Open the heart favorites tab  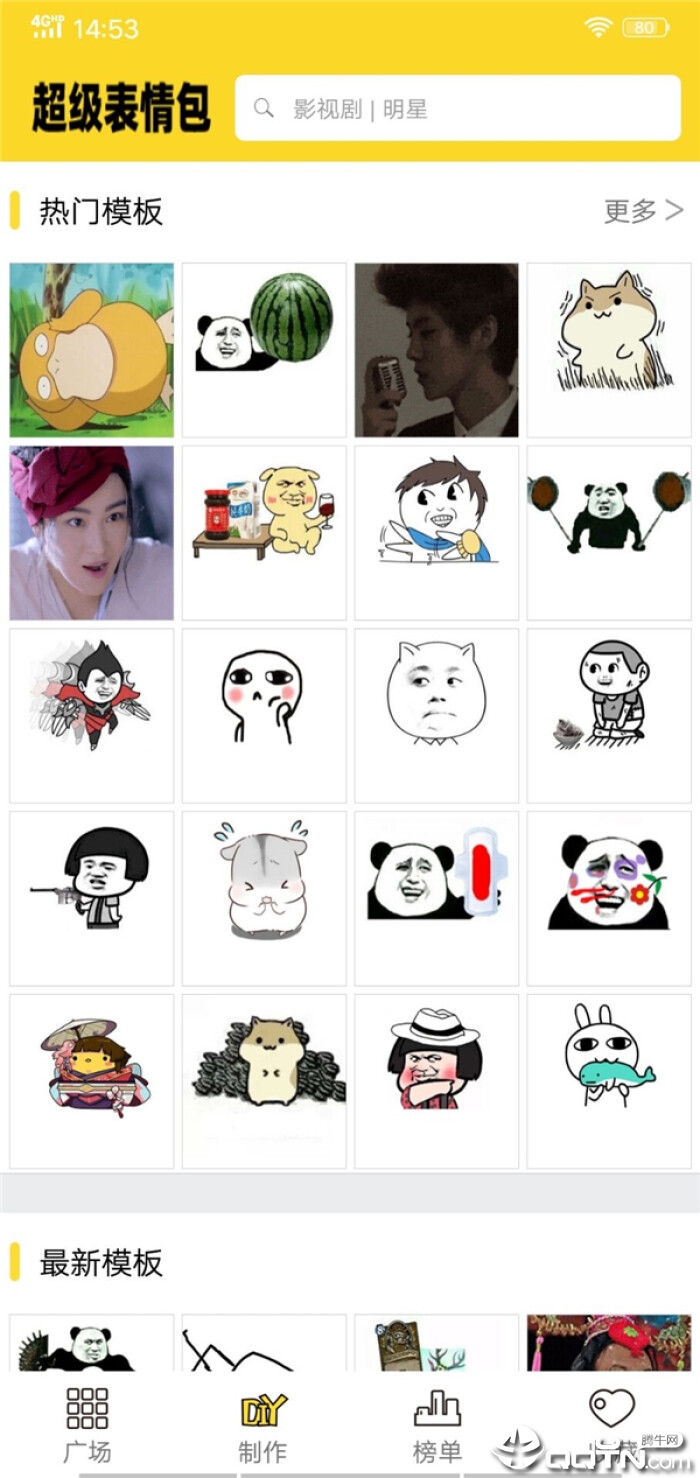(612, 1410)
